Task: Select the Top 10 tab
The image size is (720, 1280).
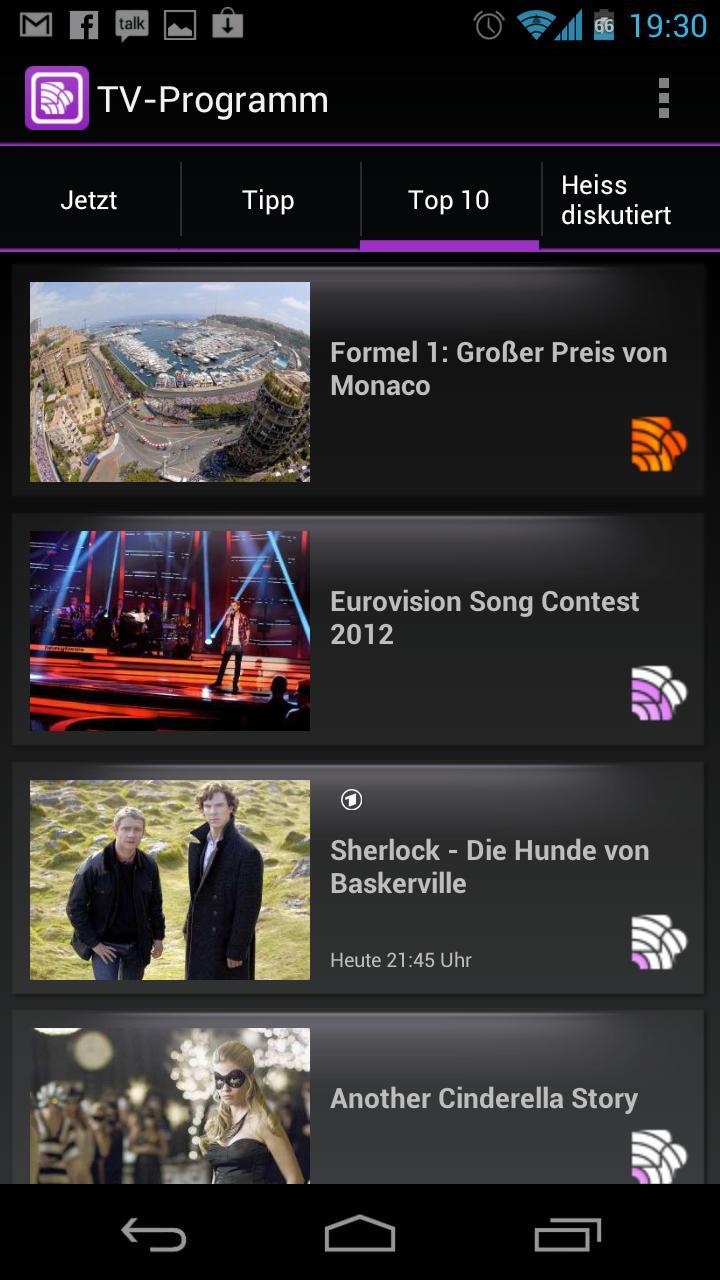Action: (x=449, y=200)
